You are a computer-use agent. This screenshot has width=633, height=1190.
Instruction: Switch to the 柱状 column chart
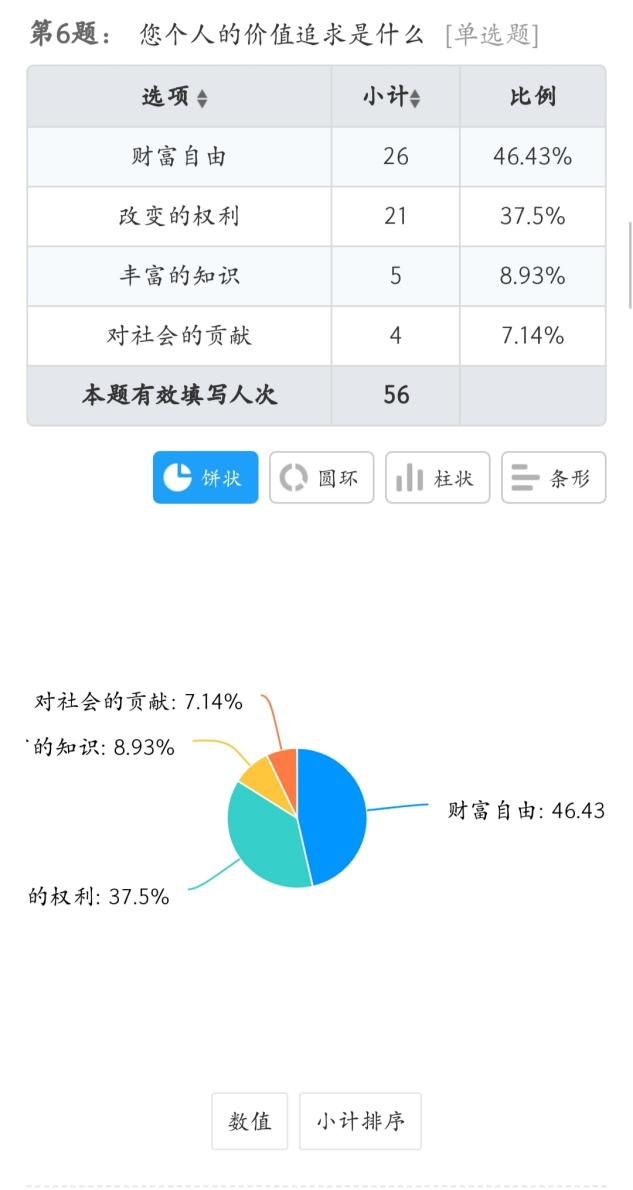click(x=437, y=477)
